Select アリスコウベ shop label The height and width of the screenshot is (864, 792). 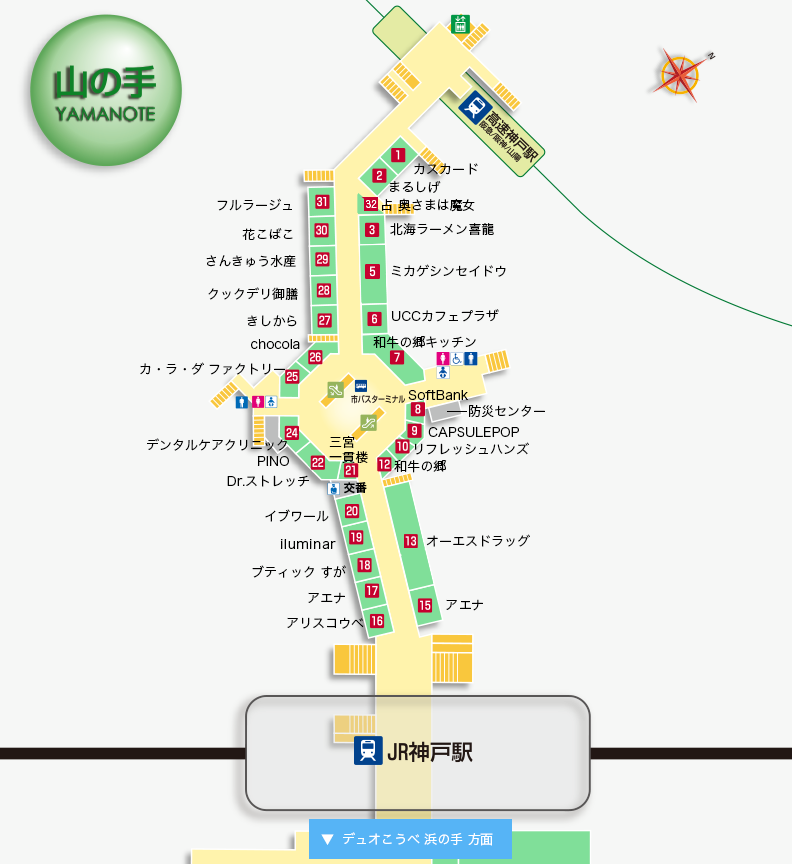(325, 622)
